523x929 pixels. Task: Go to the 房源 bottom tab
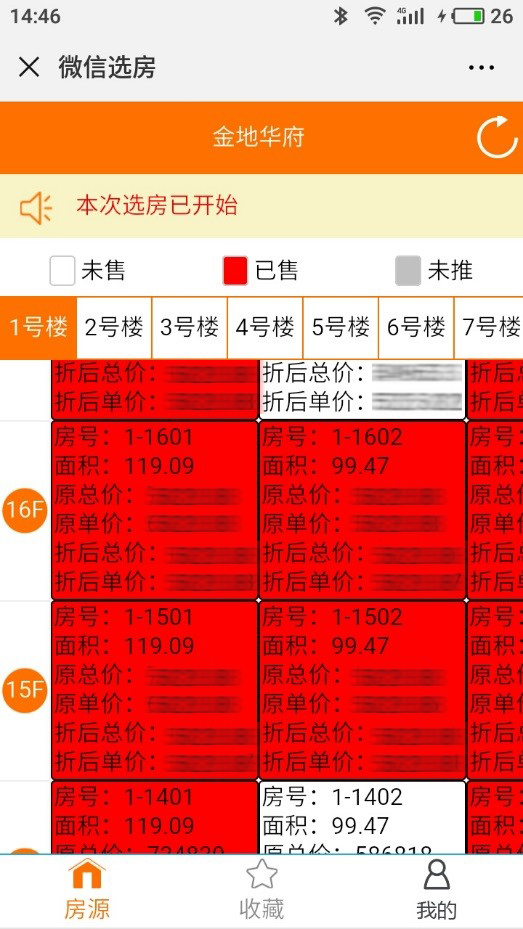[x=87, y=890]
